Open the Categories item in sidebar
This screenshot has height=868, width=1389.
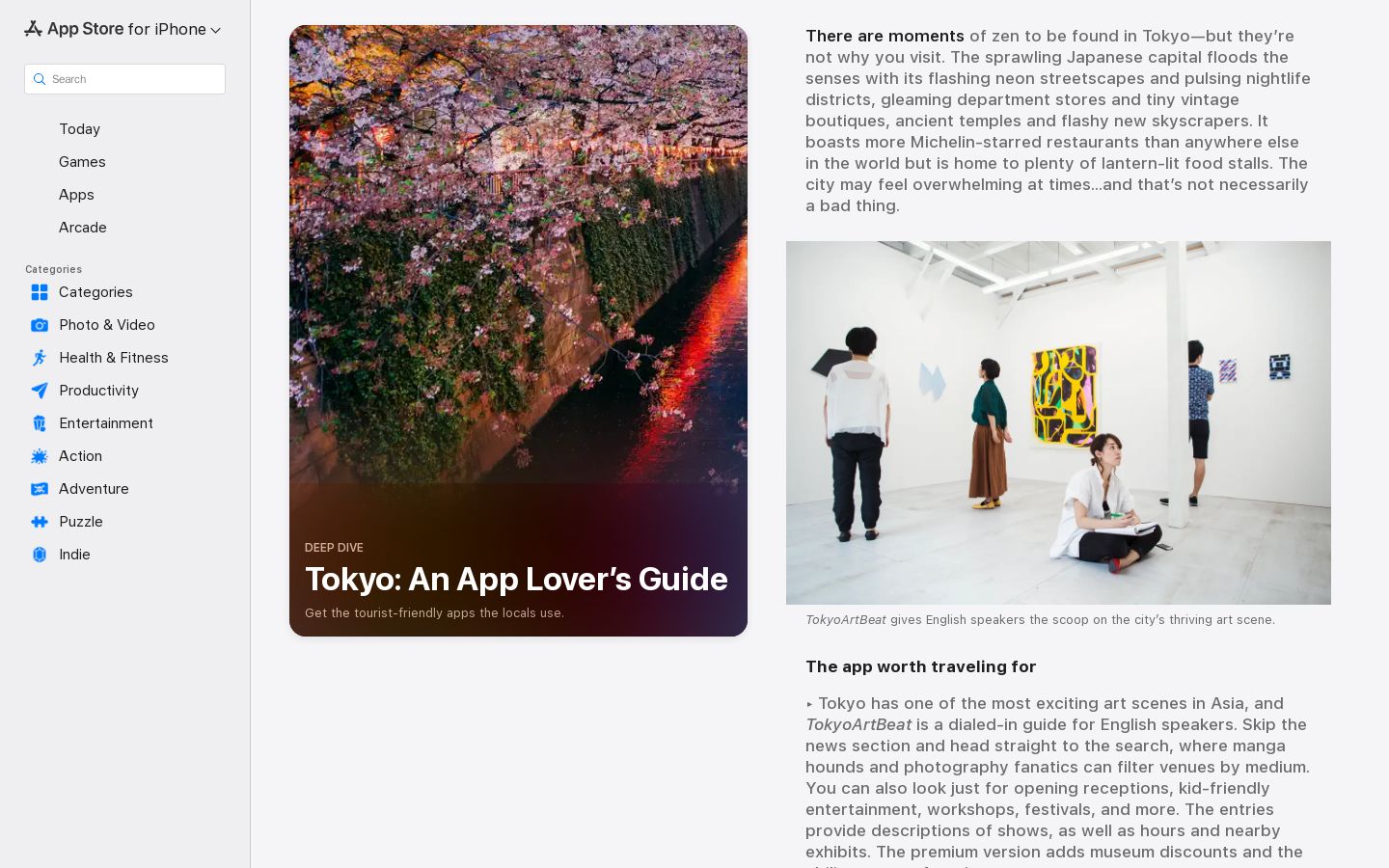124,292
